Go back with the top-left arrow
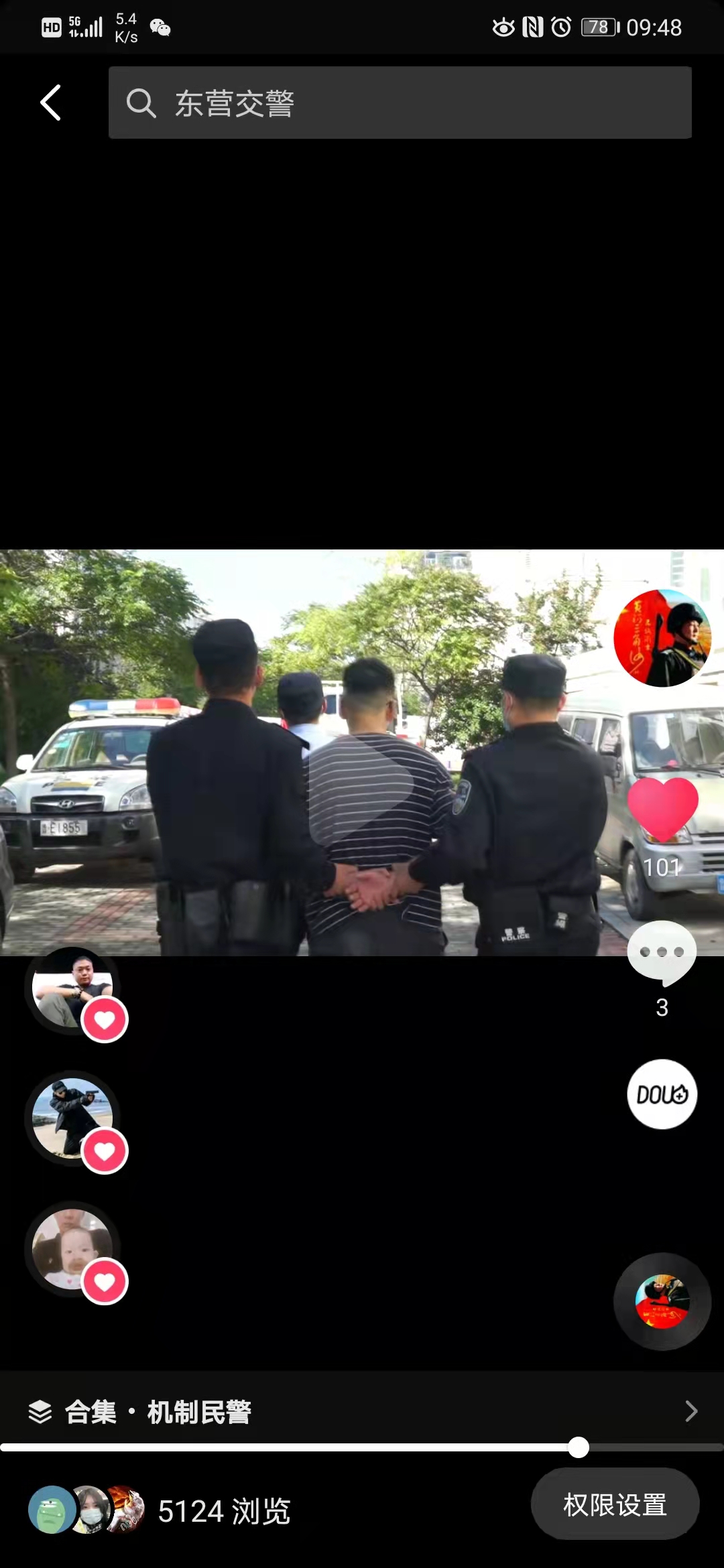724x1568 pixels. tap(51, 103)
